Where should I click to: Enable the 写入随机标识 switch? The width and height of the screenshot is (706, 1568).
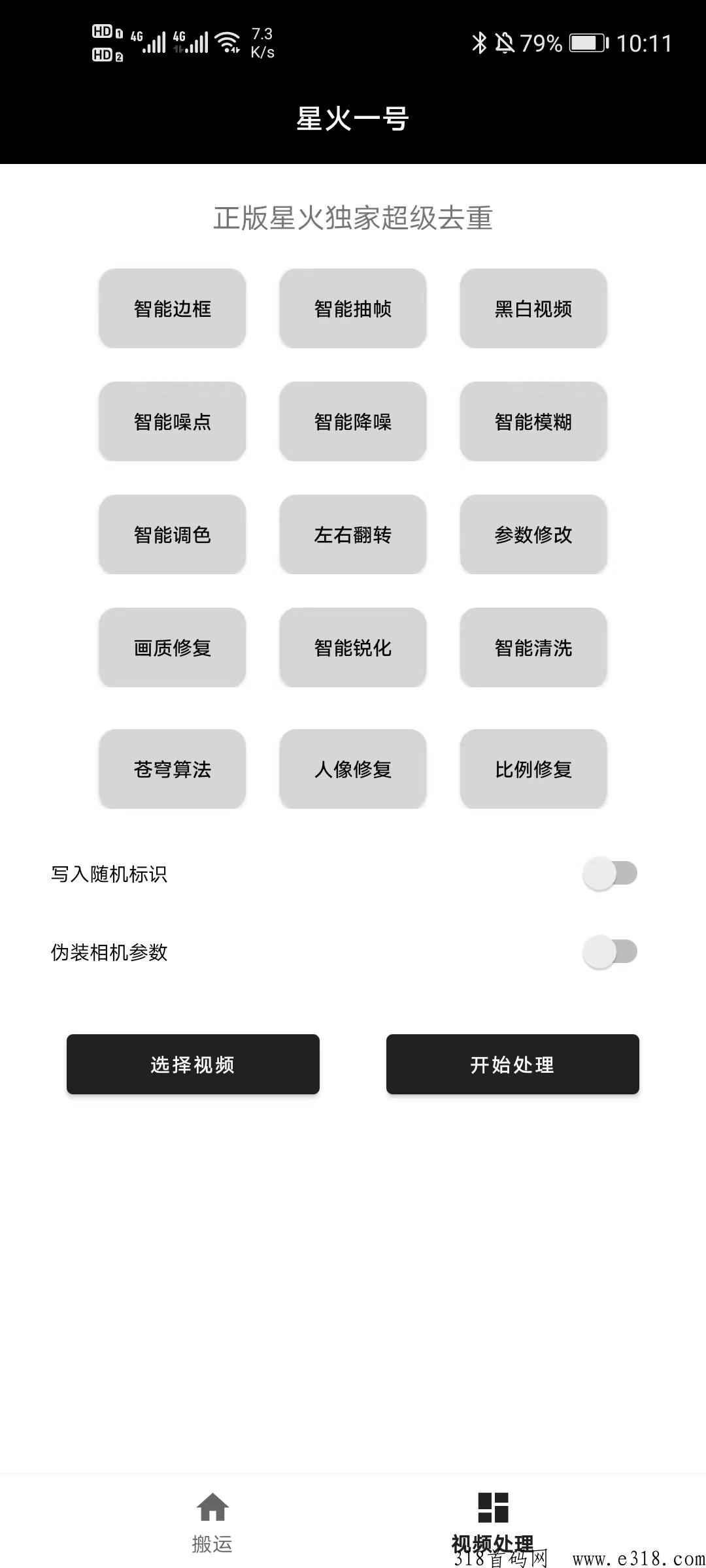click(610, 874)
